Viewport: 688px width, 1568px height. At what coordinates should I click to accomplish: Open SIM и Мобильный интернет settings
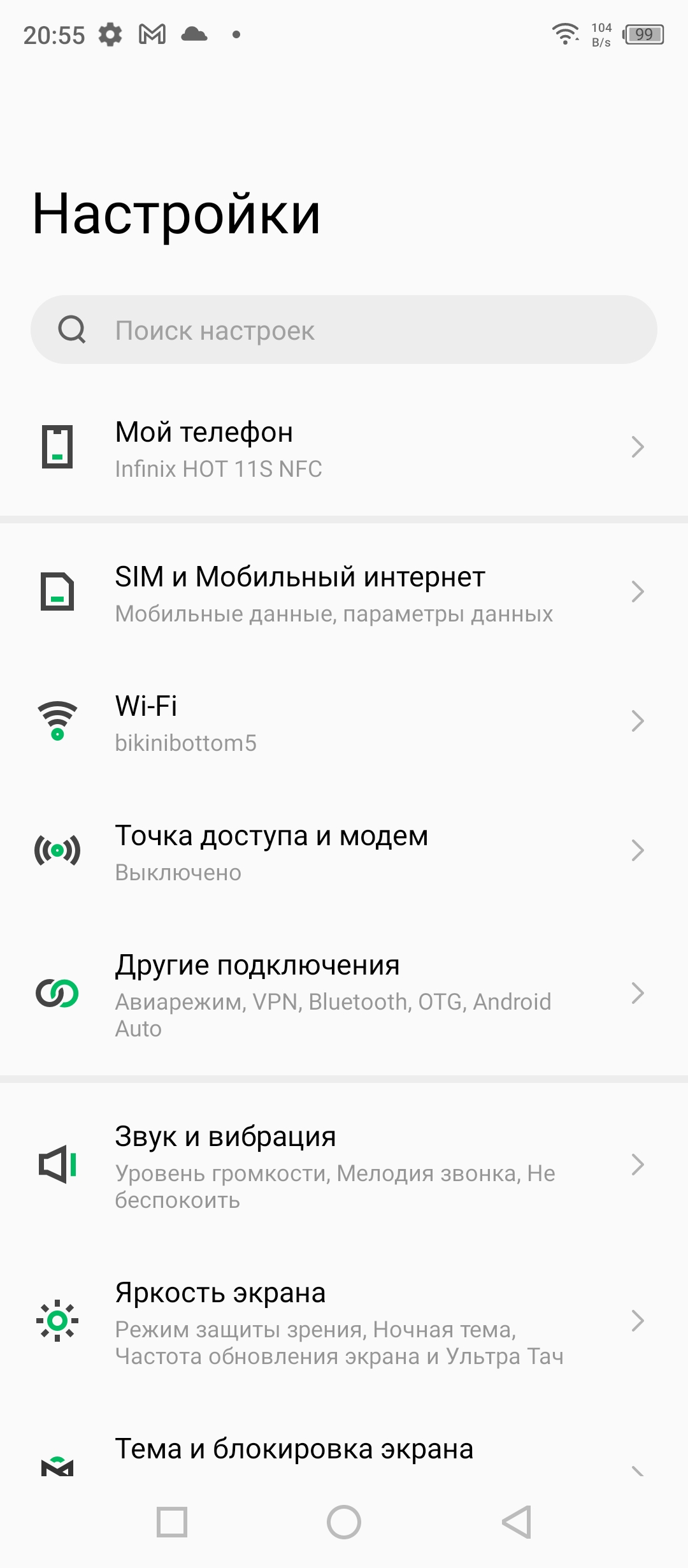pyautogui.click(x=344, y=593)
